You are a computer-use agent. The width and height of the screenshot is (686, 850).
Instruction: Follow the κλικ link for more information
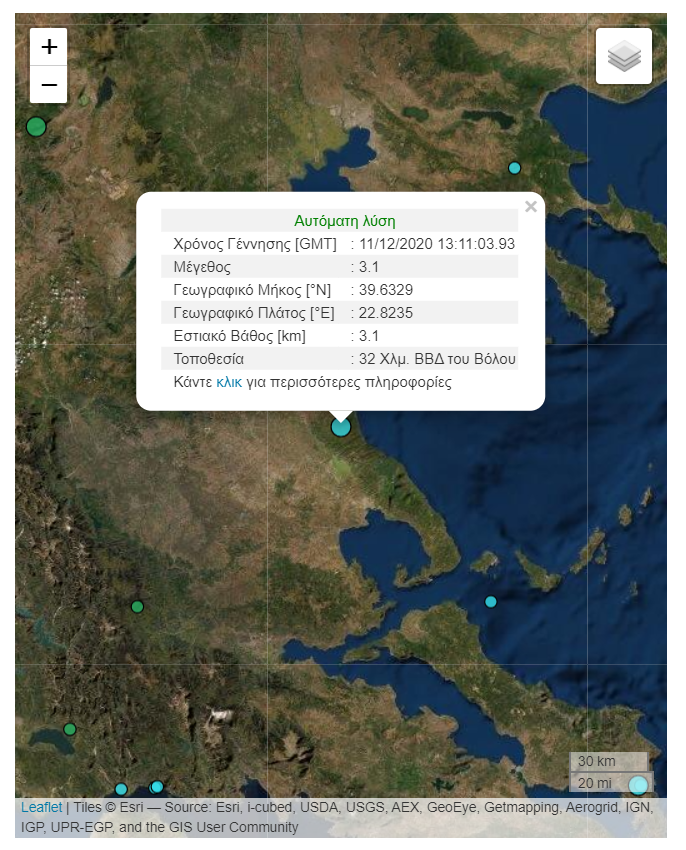(x=229, y=382)
